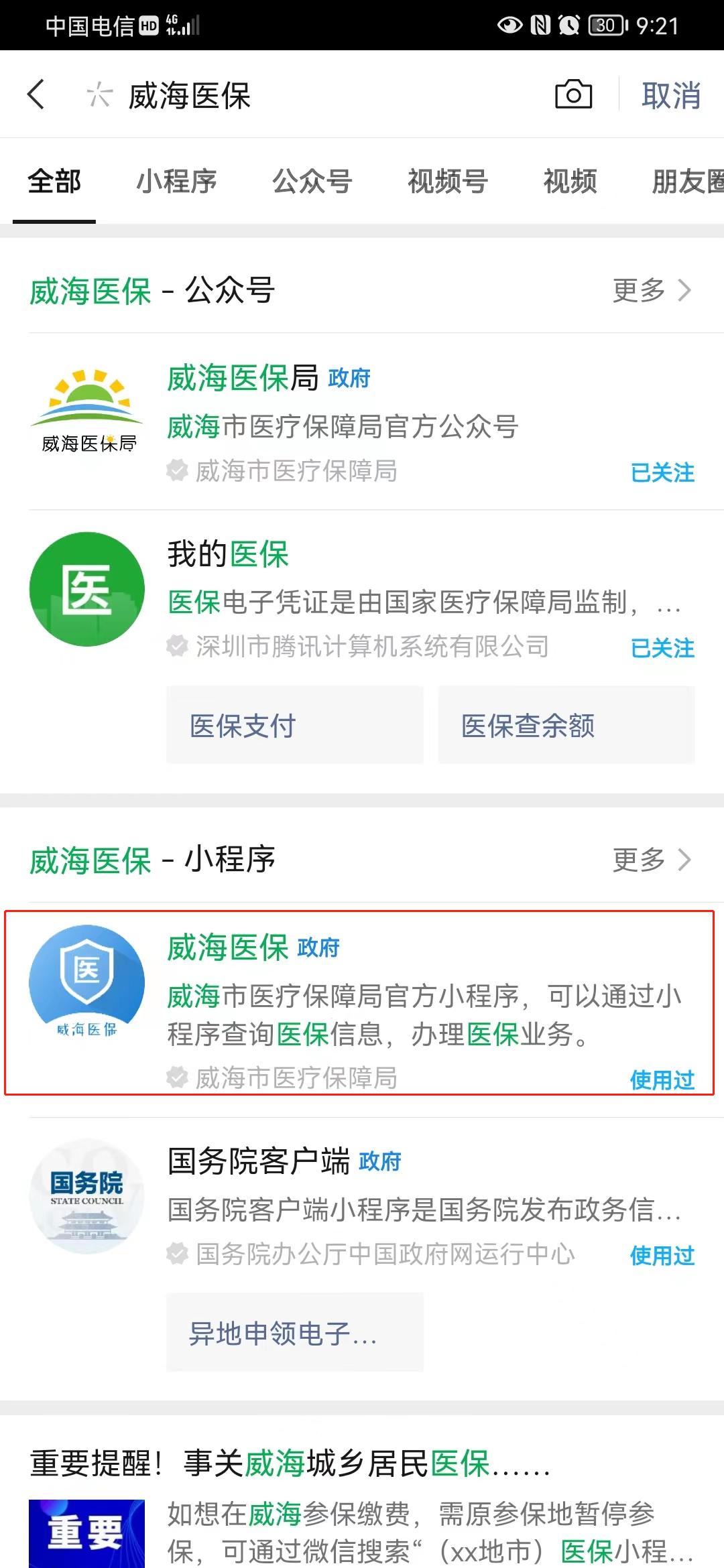This screenshot has height=1568, width=724.
Task: Switch to the 视频号 tab
Action: point(448,182)
